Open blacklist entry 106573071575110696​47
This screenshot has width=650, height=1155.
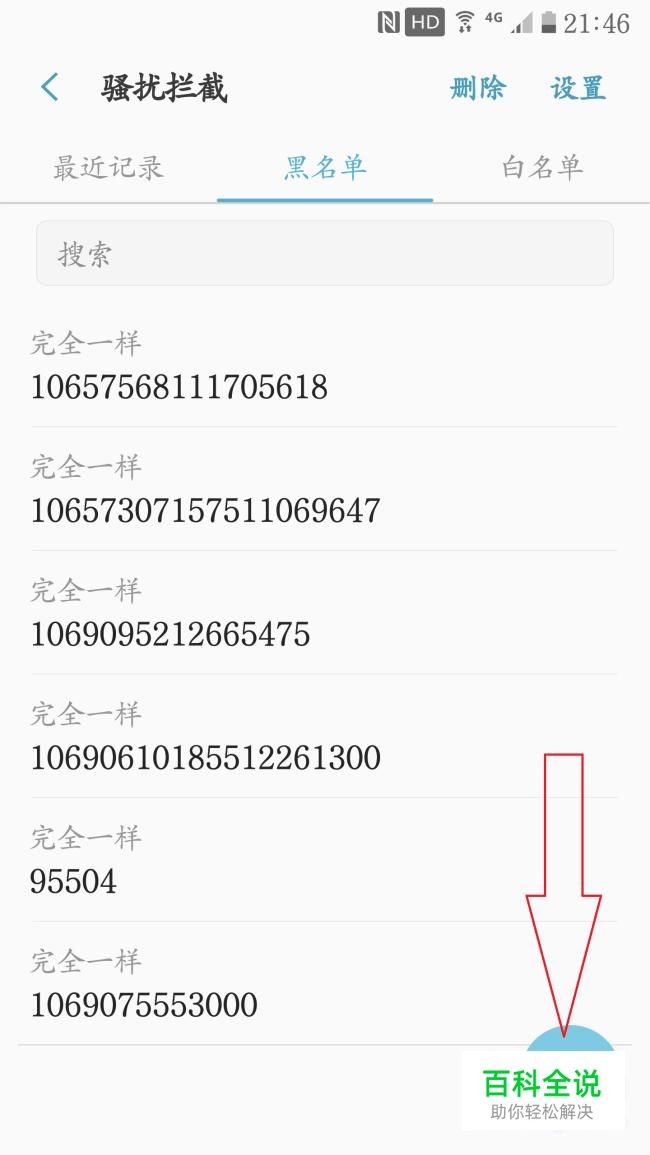pos(325,488)
